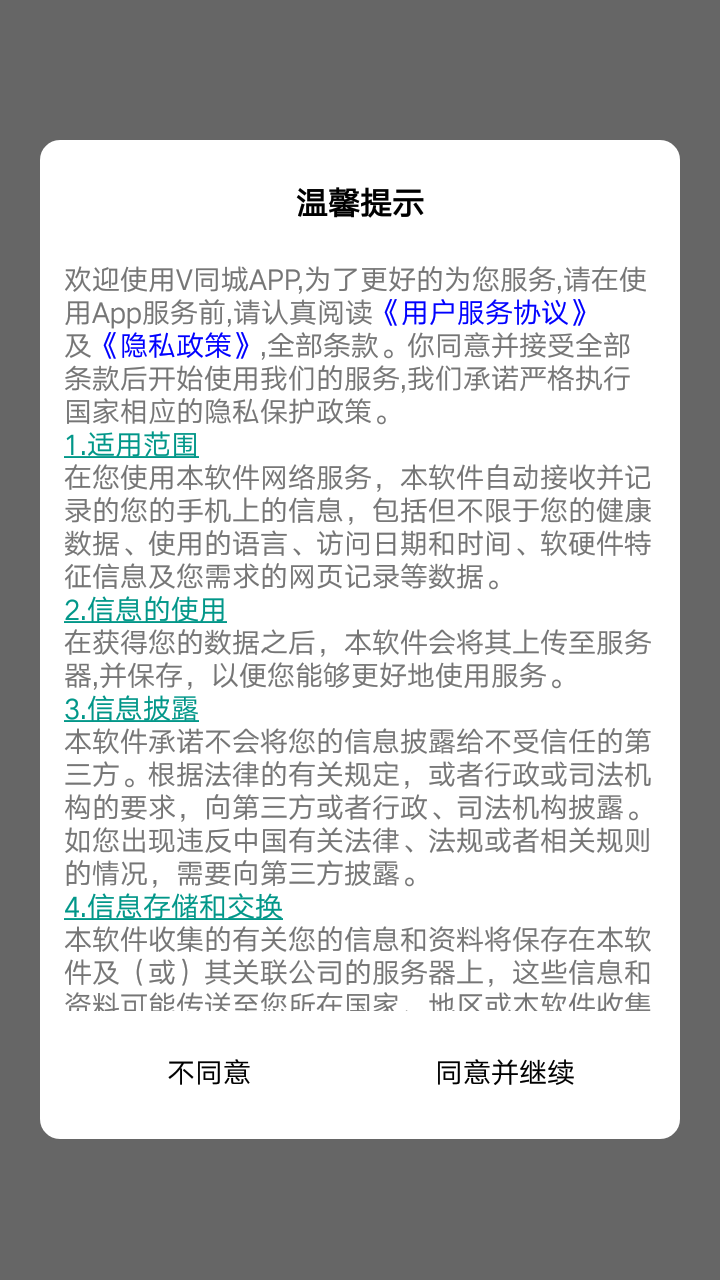Jump to the information disclosure section
Screen dimensions: 720x1280
click(x=131, y=710)
